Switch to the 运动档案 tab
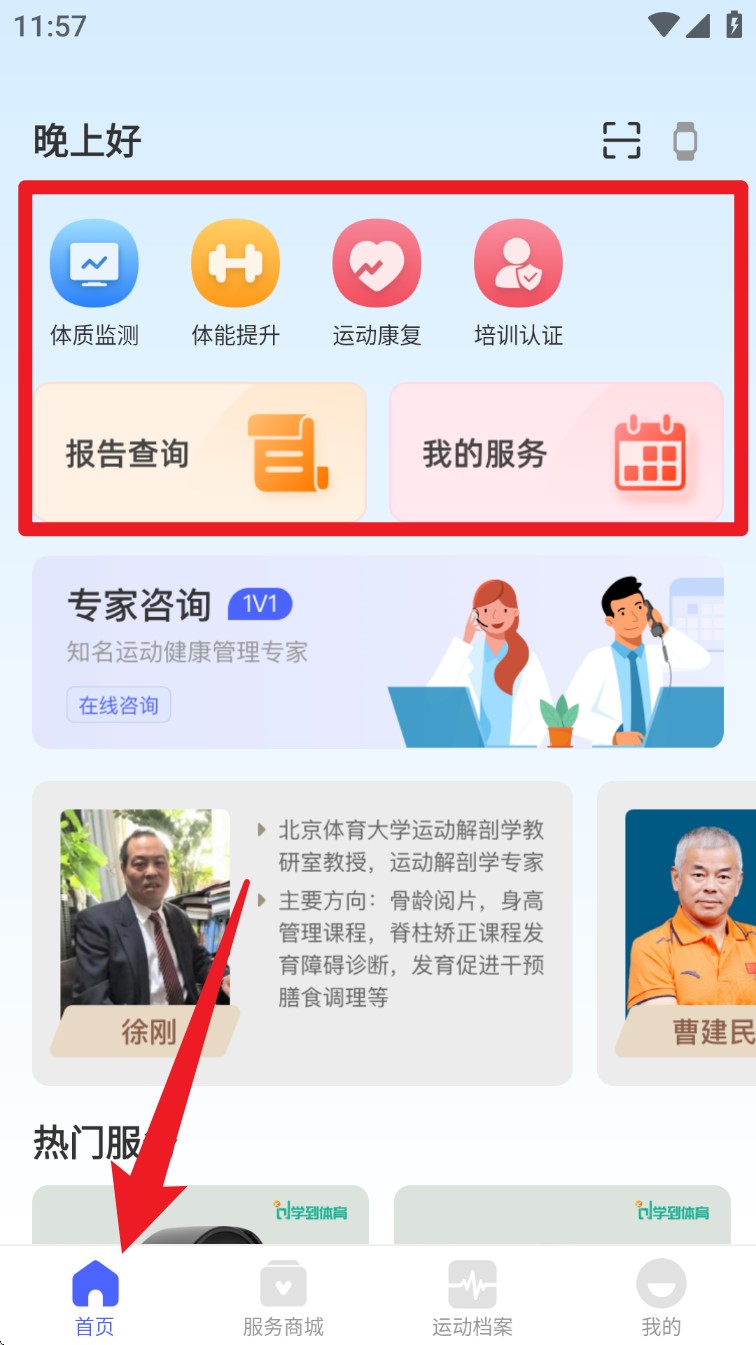Screen dimensions: 756x1345 (x=472, y=1297)
